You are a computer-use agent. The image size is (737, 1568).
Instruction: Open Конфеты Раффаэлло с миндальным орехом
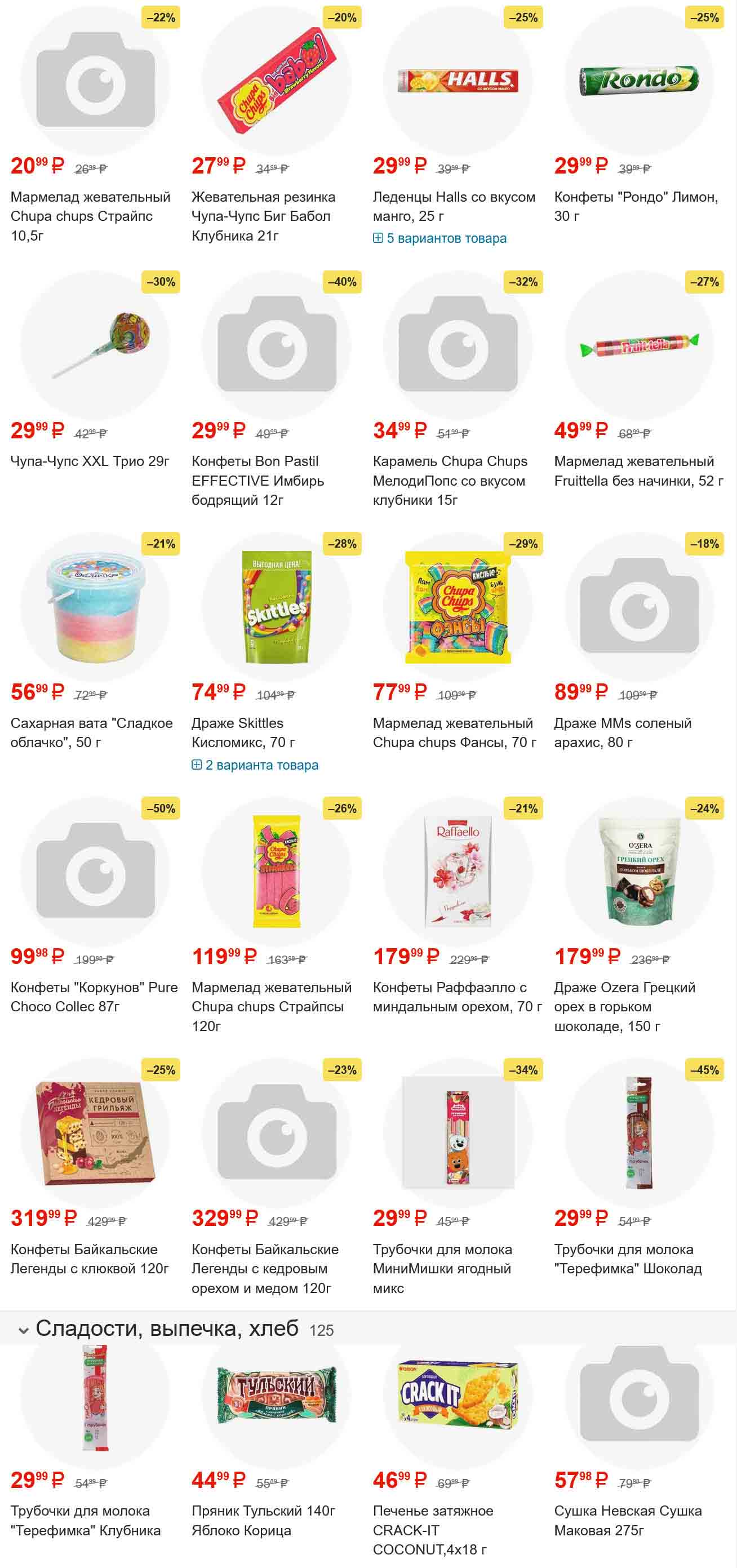pyautogui.click(x=456, y=997)
